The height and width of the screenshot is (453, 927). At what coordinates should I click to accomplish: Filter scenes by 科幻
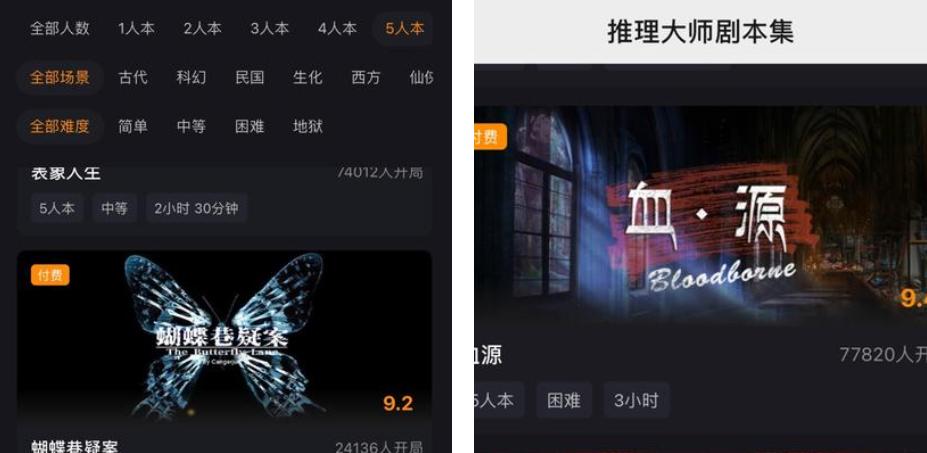click(191, 77)
